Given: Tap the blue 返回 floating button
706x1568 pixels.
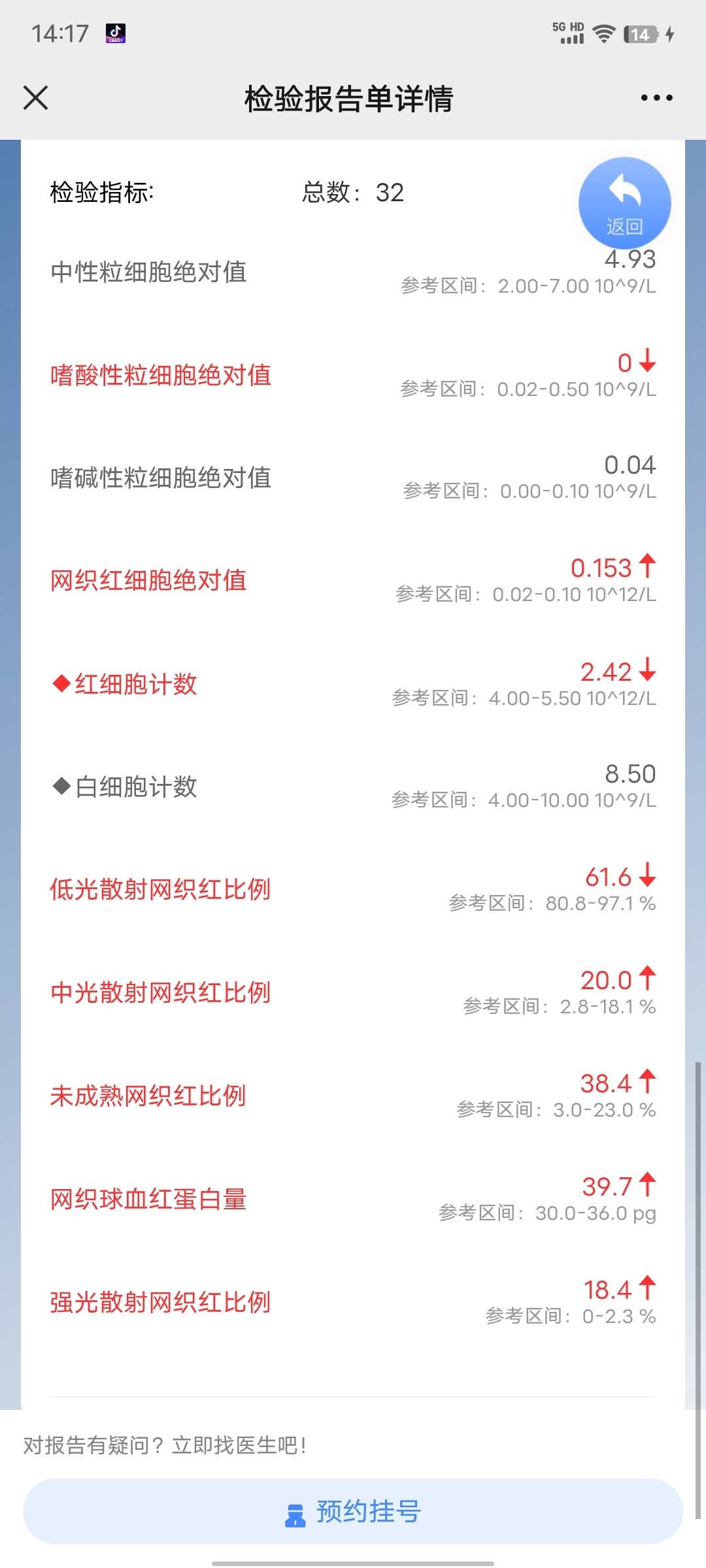Looking at the screenshot, I should [x=624, y=203].
